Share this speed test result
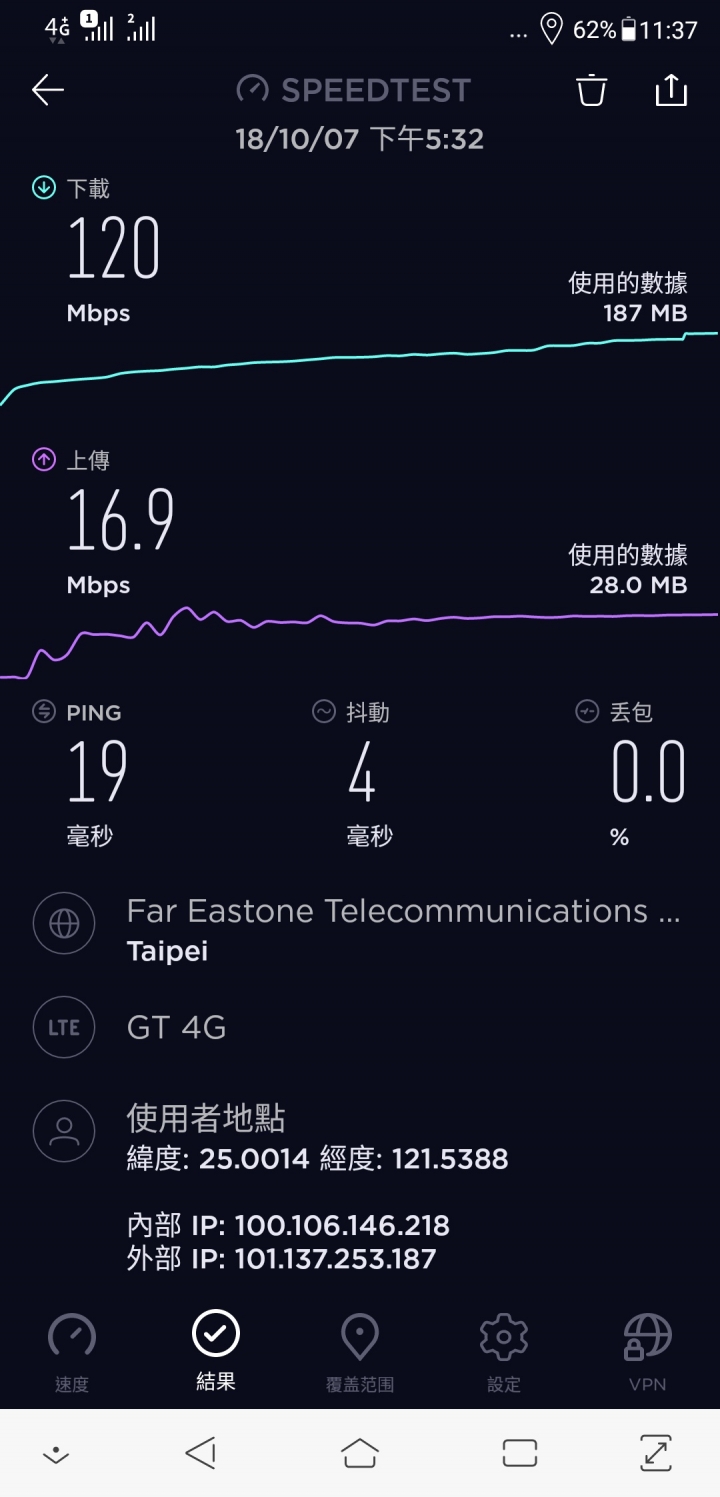Screen dimensions: 720x1497 click(x=671, y=90)
